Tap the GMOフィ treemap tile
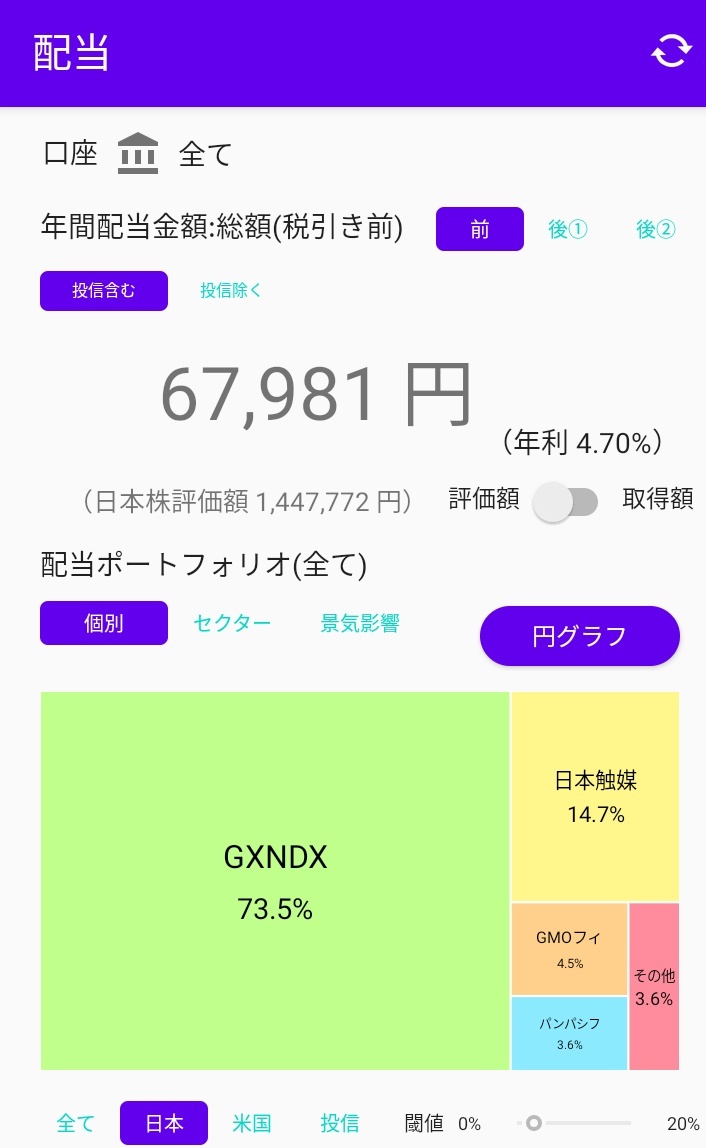Image resolution: width=706 pixels, height=1148 pixels. (x=569, y=949)
